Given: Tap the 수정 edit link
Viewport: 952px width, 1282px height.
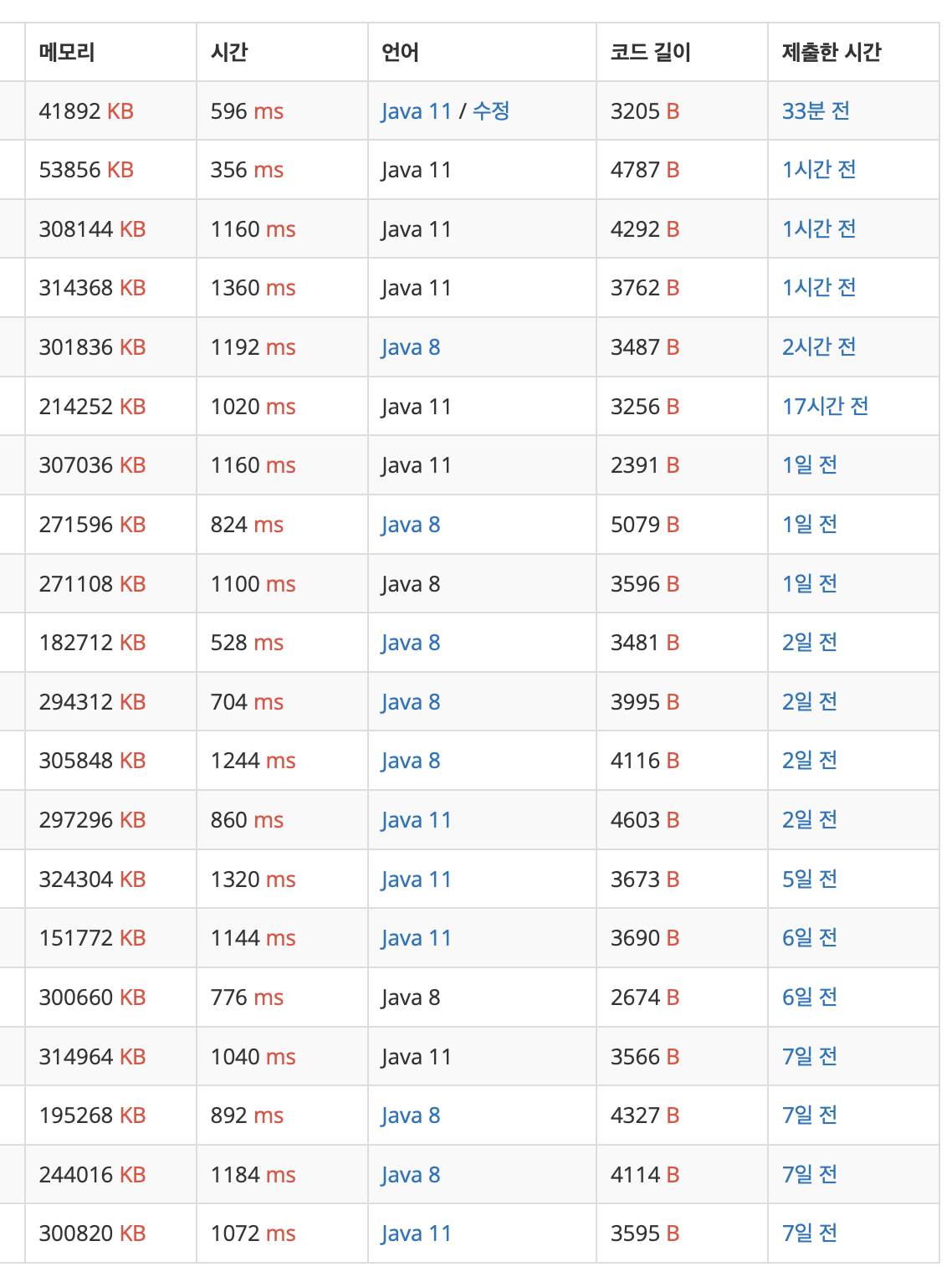Looking at the screenshot, I should pos(491,111).
